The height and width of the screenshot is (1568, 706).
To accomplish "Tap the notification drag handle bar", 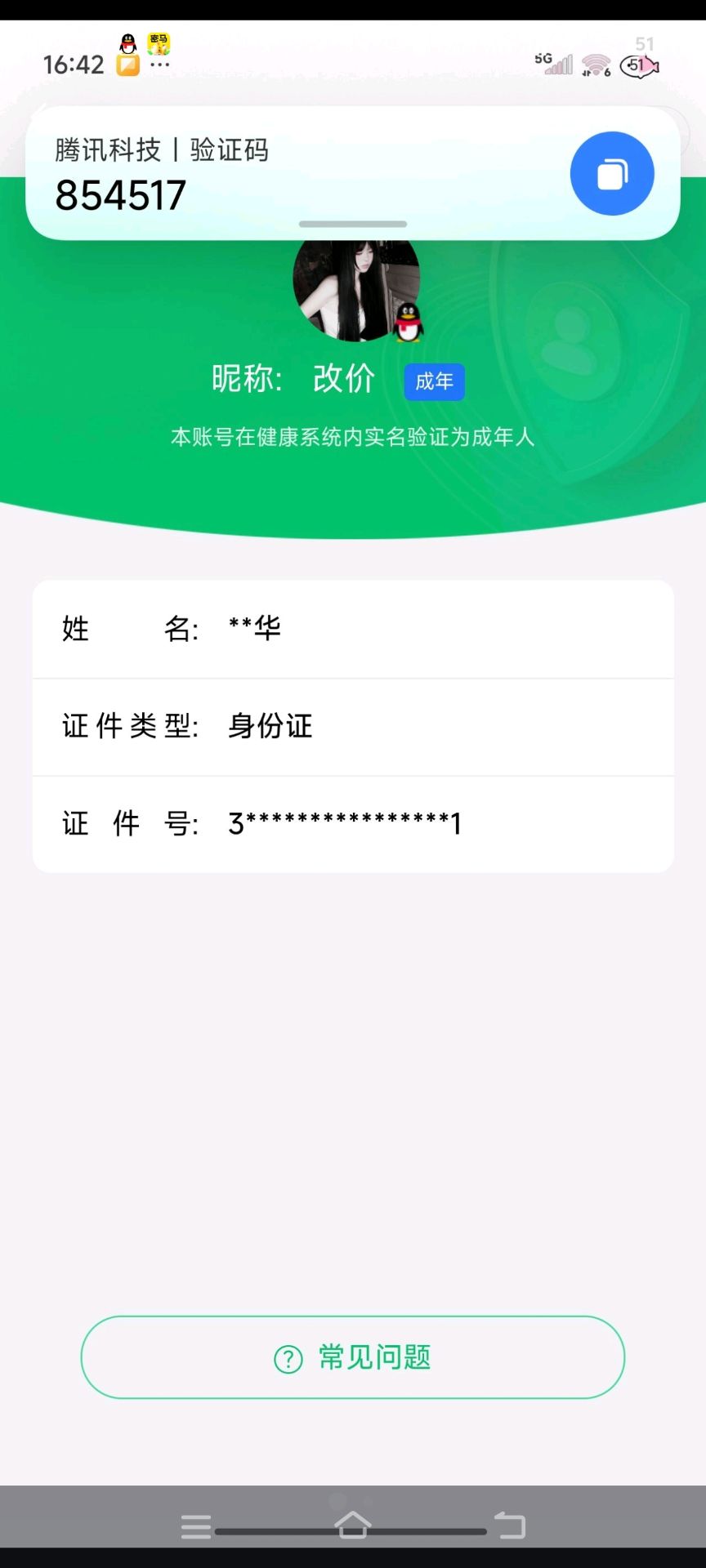I will [x=352, y=224].
